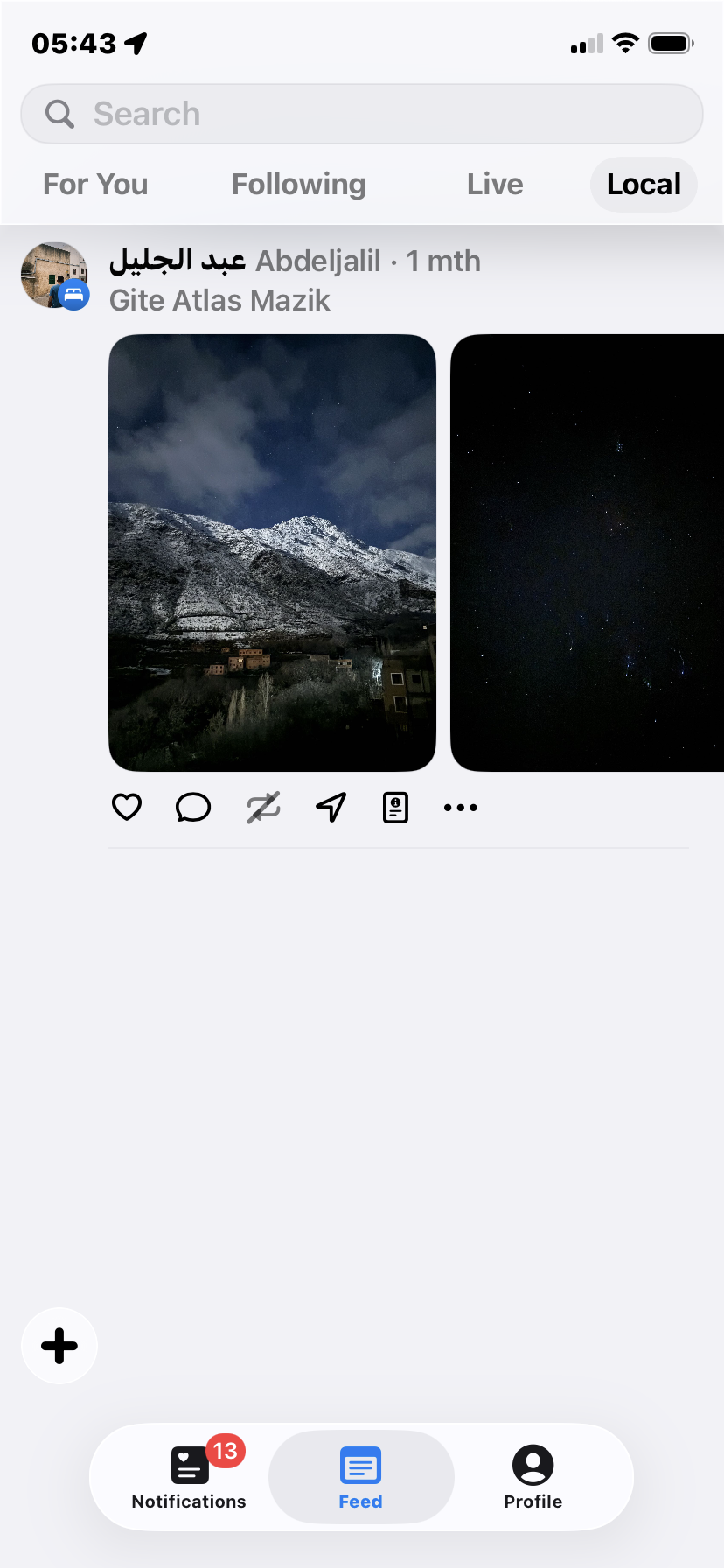This screenshot has width=724, height=1568.
Task: Open the post details document icon
Action: click(395, 807)
